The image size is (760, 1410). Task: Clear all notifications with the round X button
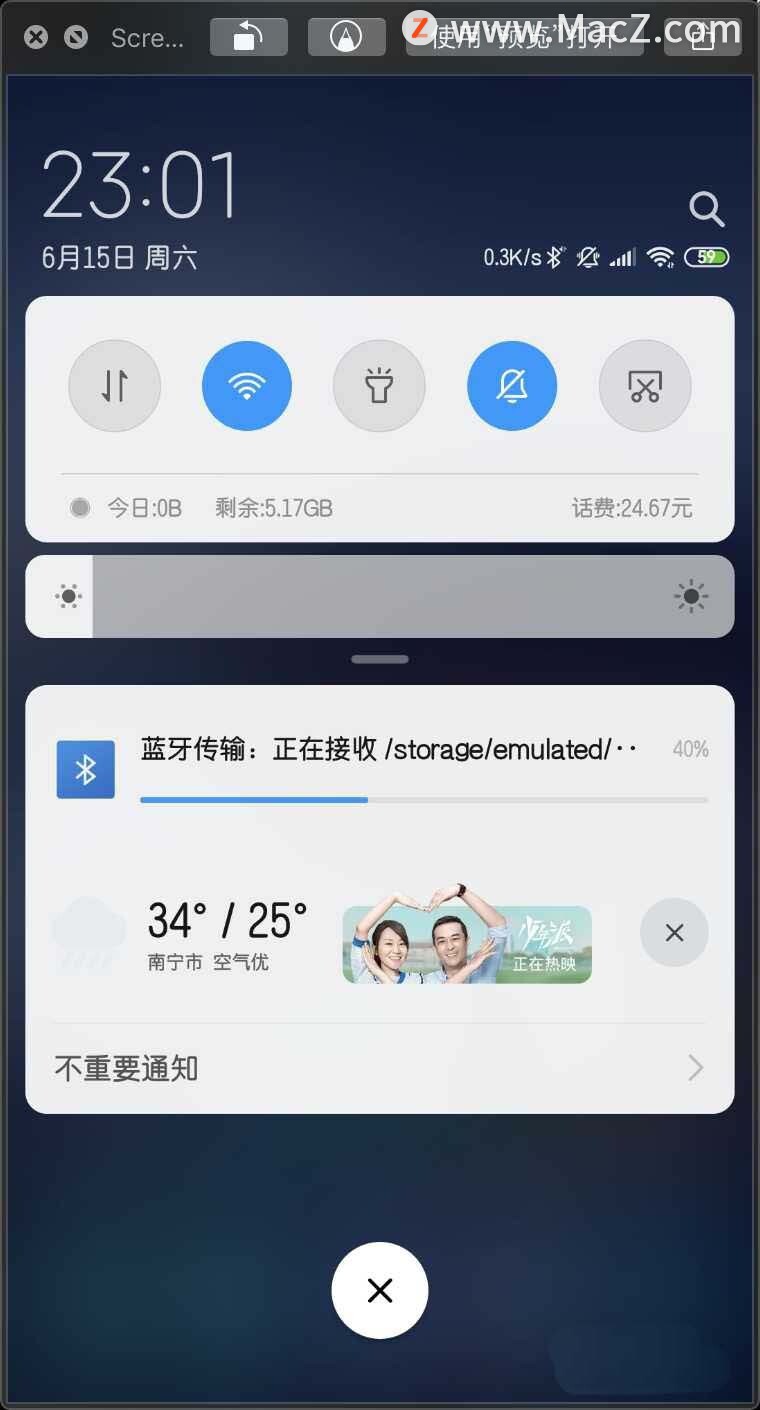click(x=380, y=1290)
